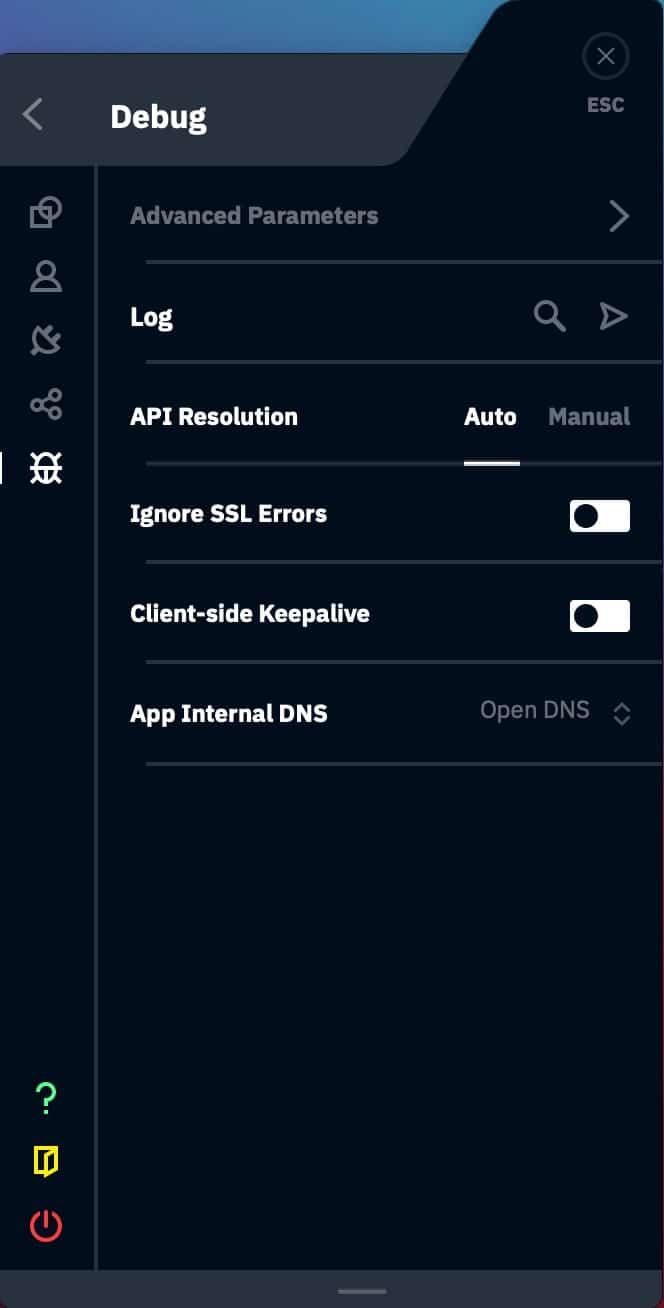Open help via the green question mark
Viewport: 664px width, 1308px height.
(x=46, y=1098)
